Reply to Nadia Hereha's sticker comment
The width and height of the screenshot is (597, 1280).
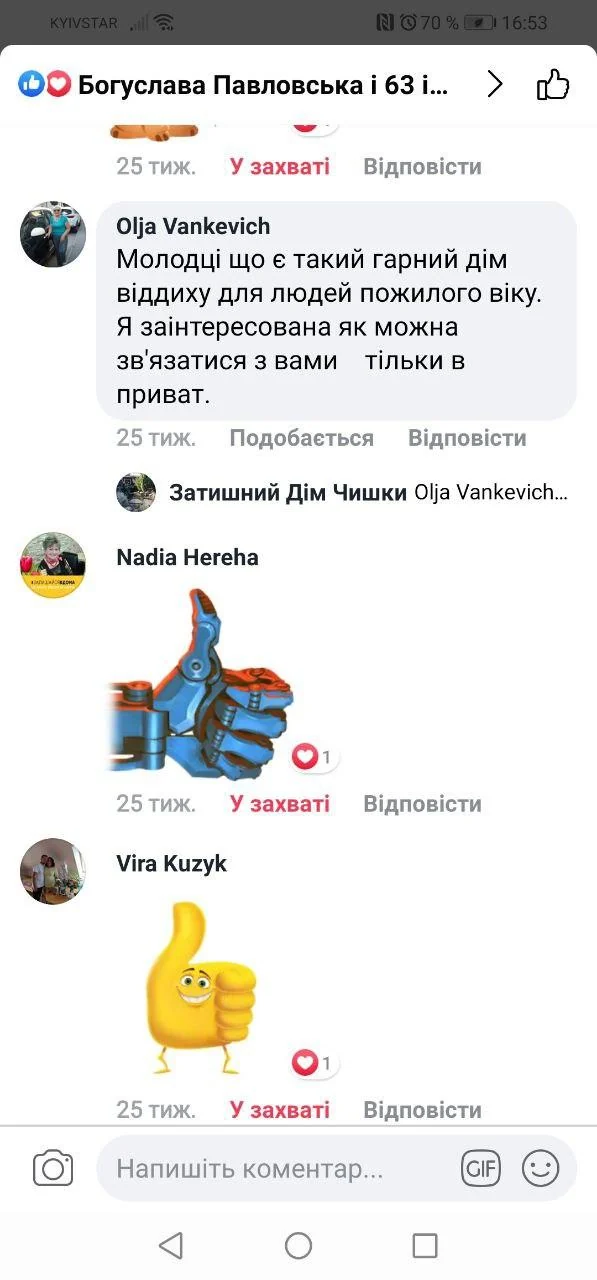(422, 804)
